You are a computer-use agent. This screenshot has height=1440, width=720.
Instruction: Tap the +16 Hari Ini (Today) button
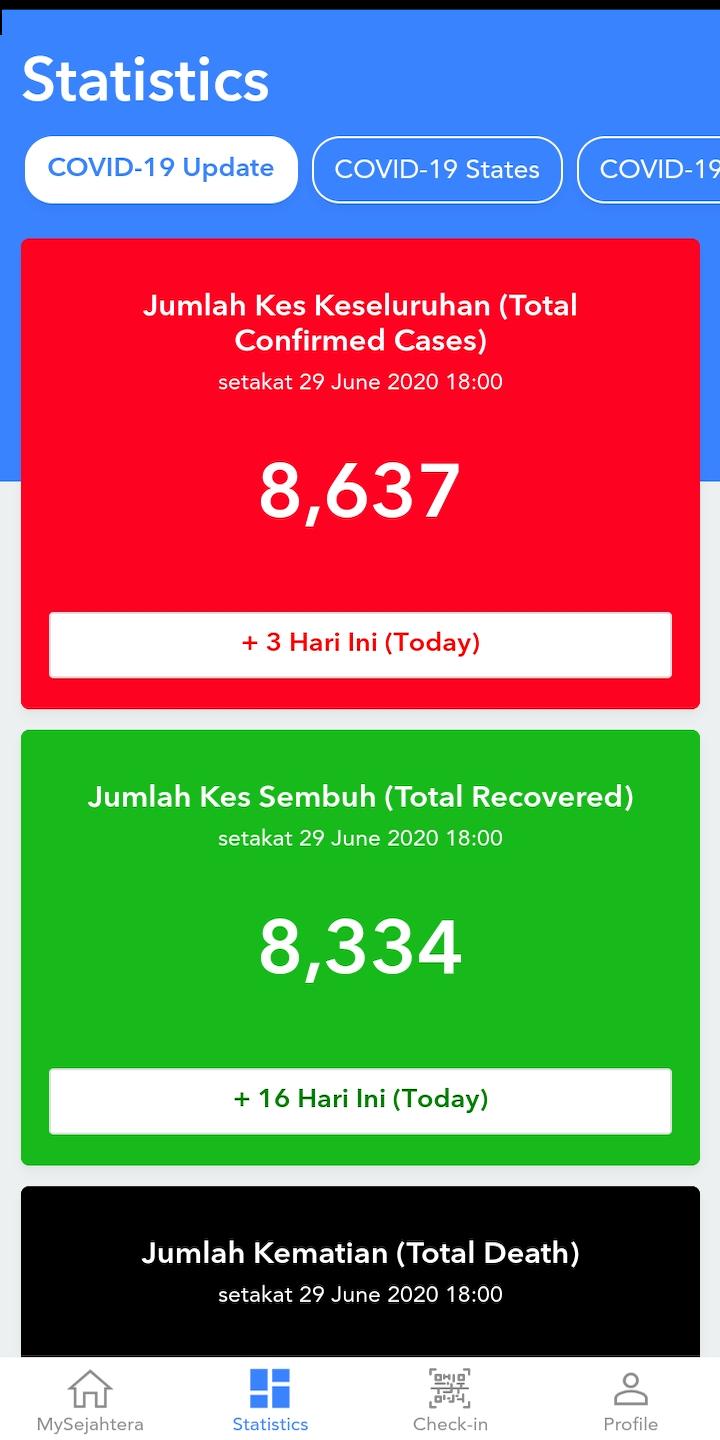tap(360, 1100)
